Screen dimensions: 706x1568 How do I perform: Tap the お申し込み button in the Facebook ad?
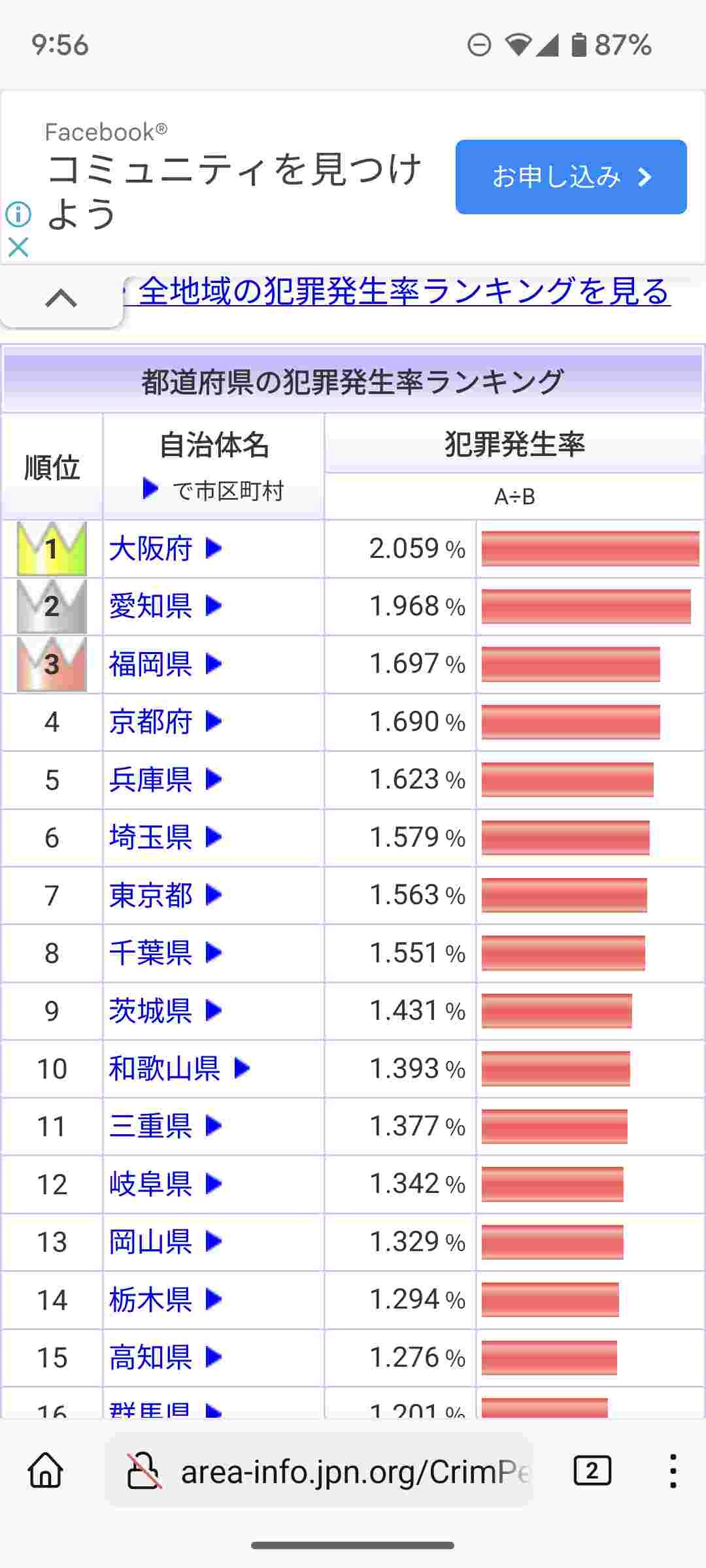[571, 176]
